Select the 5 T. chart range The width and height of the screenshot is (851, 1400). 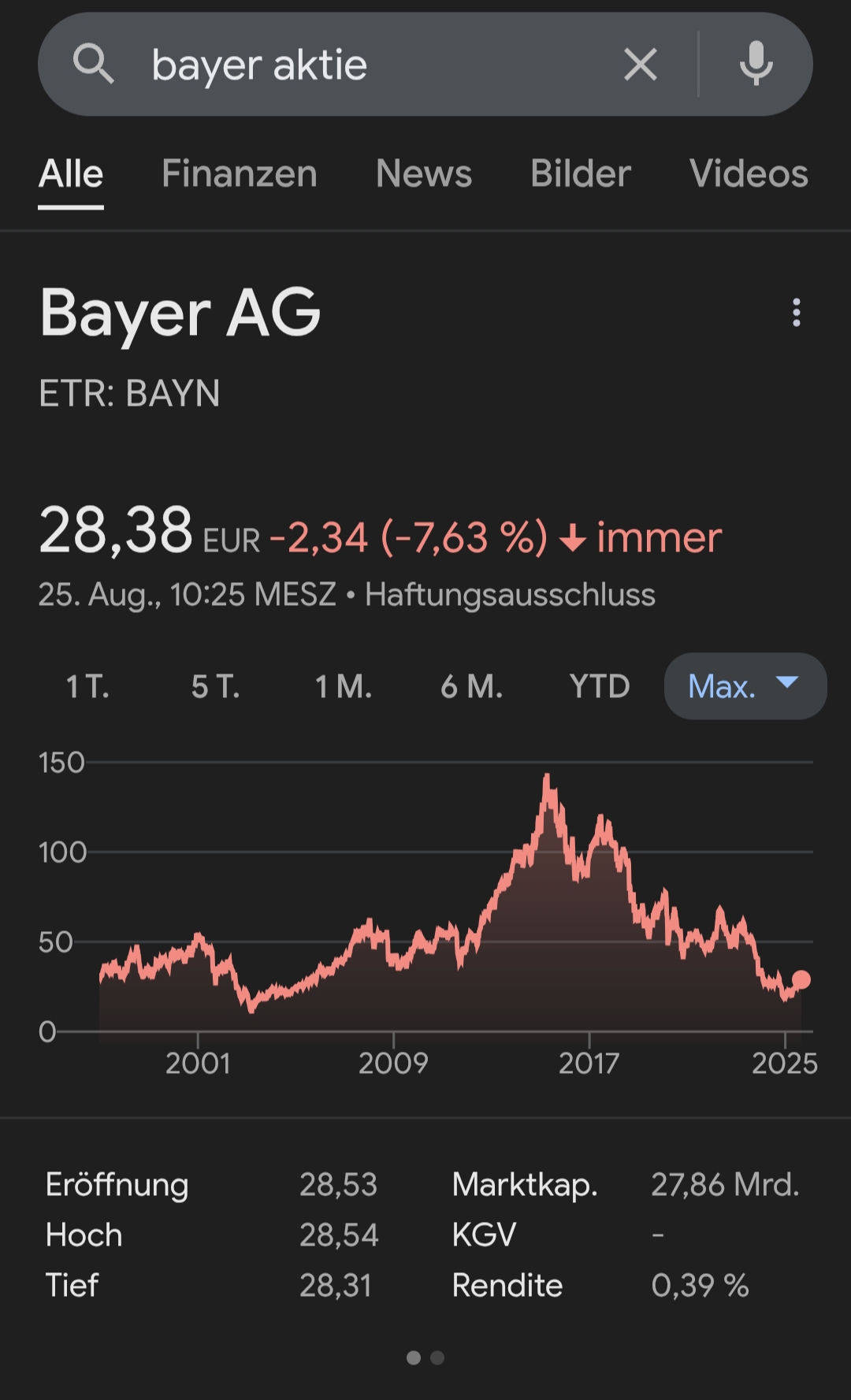(x=215, y=686)
